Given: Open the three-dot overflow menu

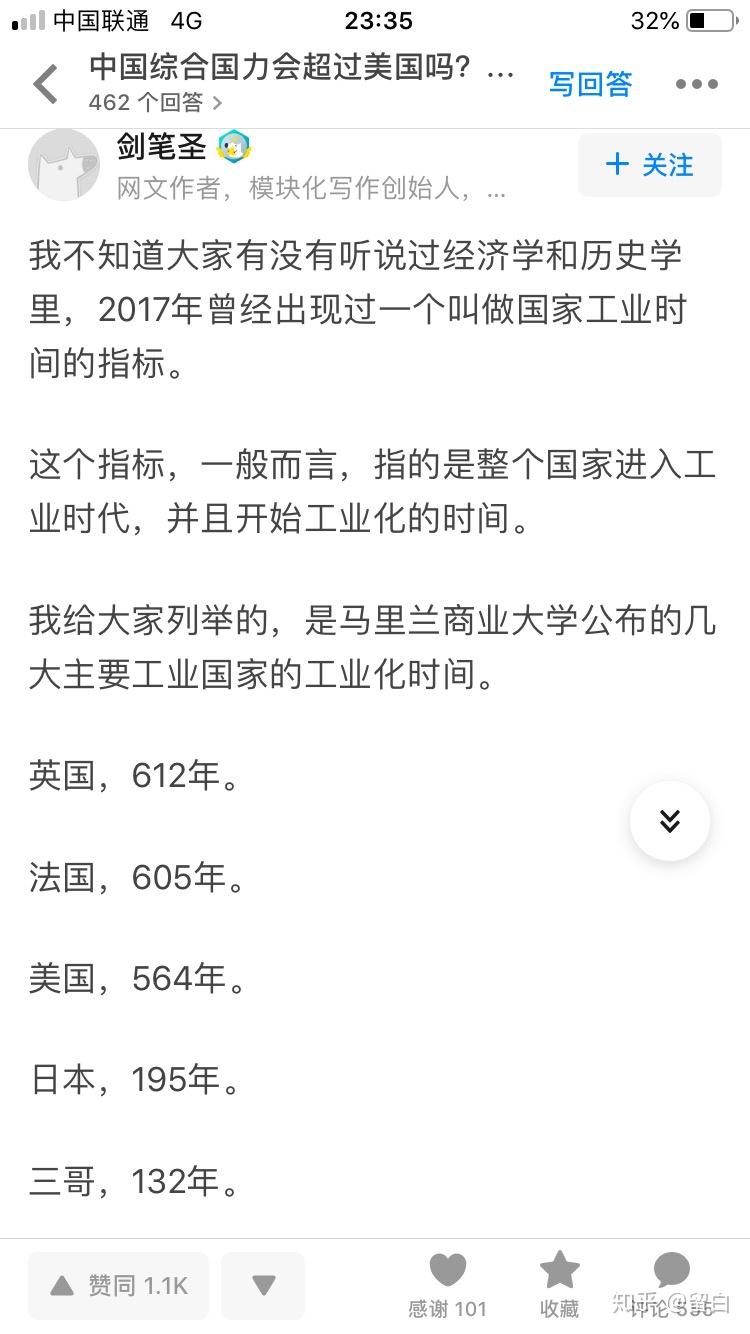Looking at the screenshot, I should pyautogui.click(x=696, y=84).
